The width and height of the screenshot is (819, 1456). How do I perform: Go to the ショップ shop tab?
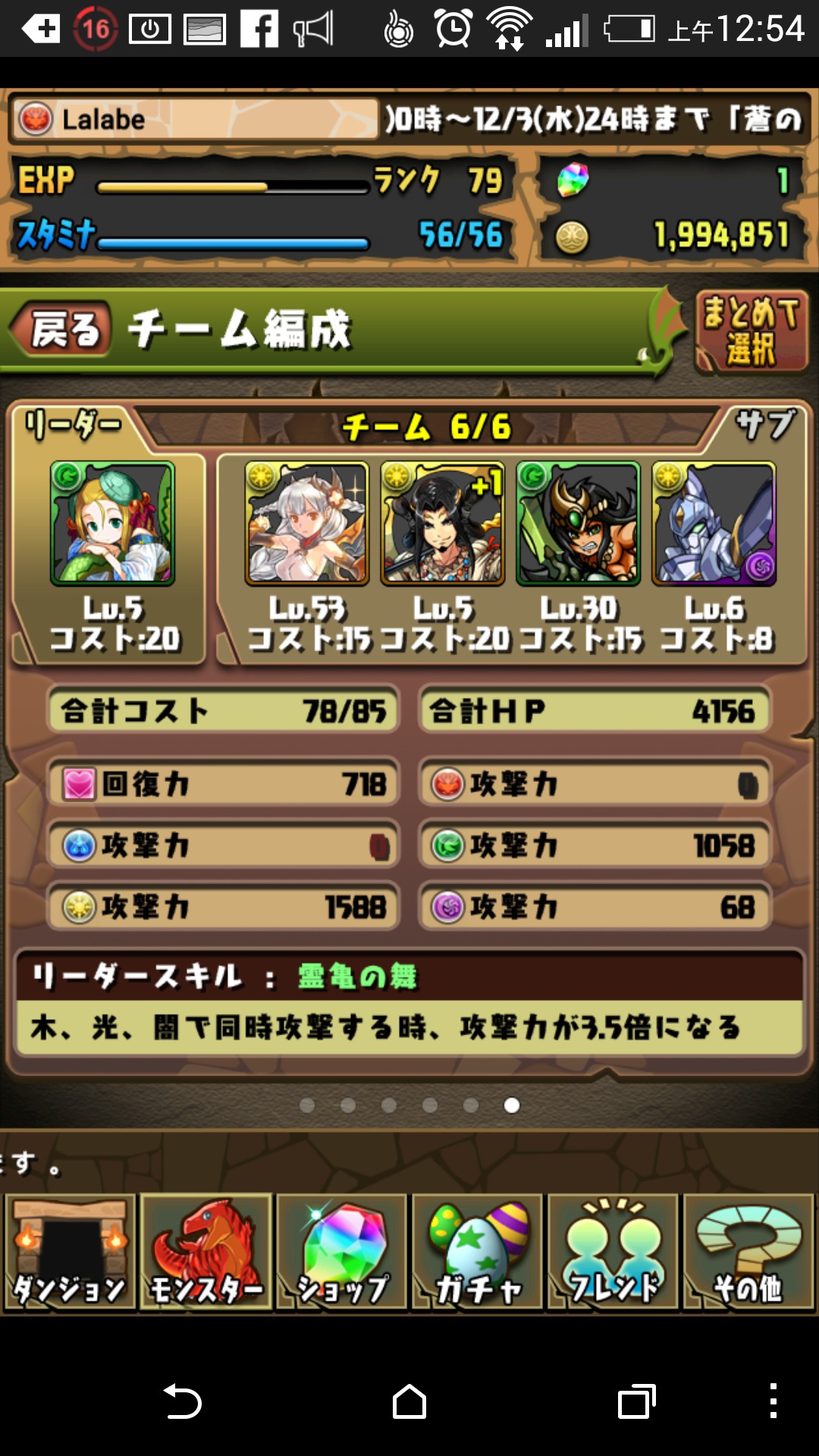coord(341,1252)
